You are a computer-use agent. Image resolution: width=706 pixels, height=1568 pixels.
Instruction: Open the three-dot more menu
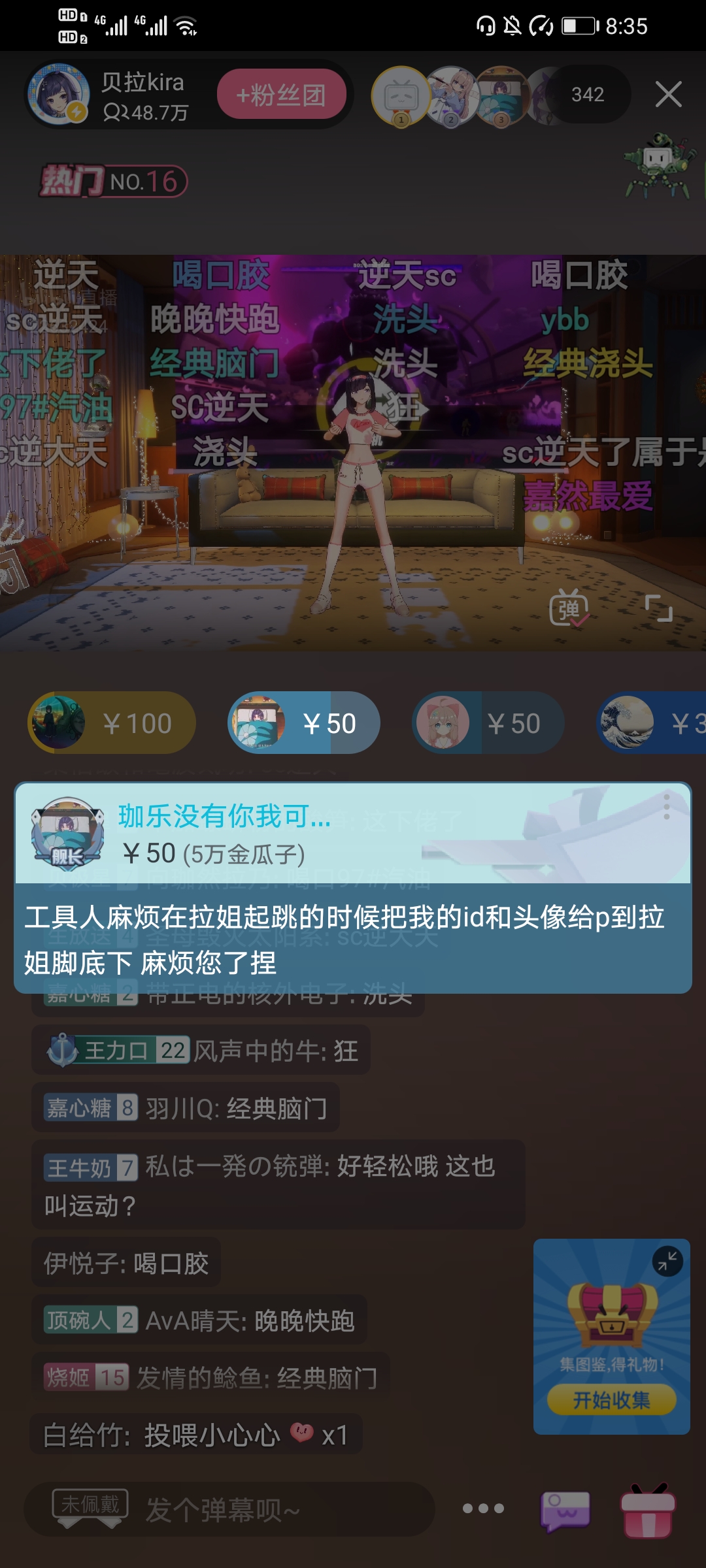[483, 1509]
